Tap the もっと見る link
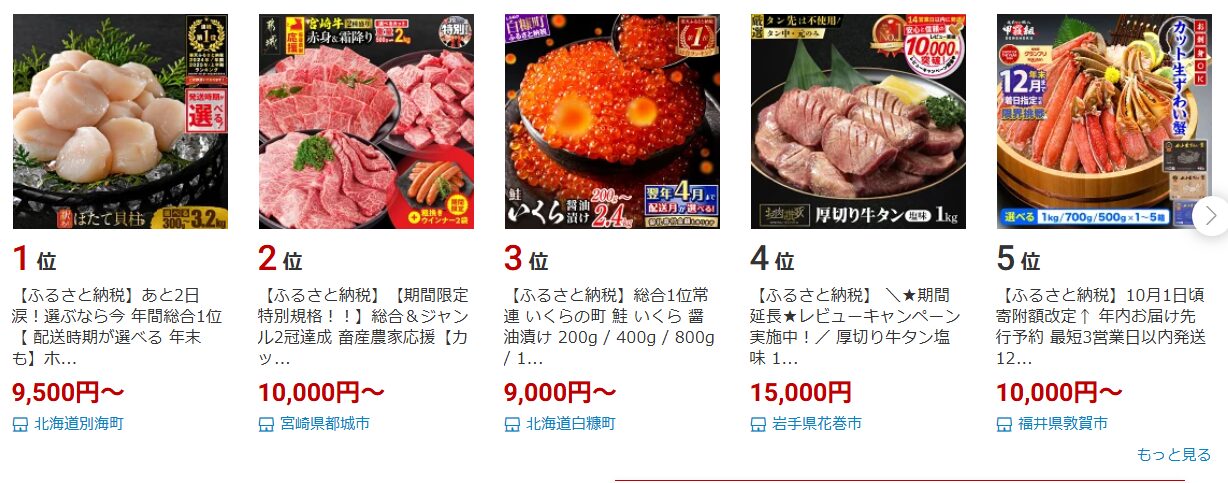Screen dimensions: 1228x483 [1173, 454]
